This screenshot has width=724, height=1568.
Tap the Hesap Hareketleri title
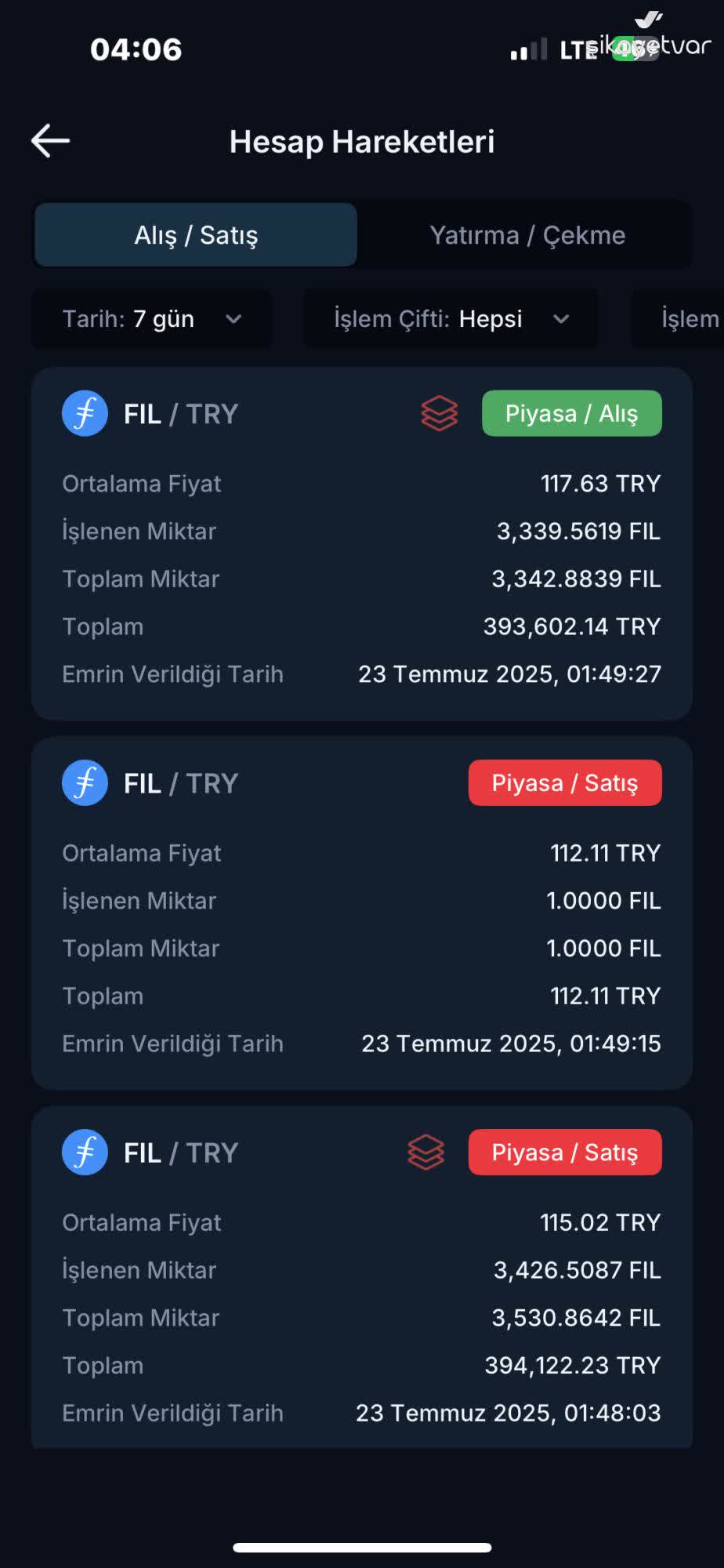pyautogui.click(x=361, y=141)
